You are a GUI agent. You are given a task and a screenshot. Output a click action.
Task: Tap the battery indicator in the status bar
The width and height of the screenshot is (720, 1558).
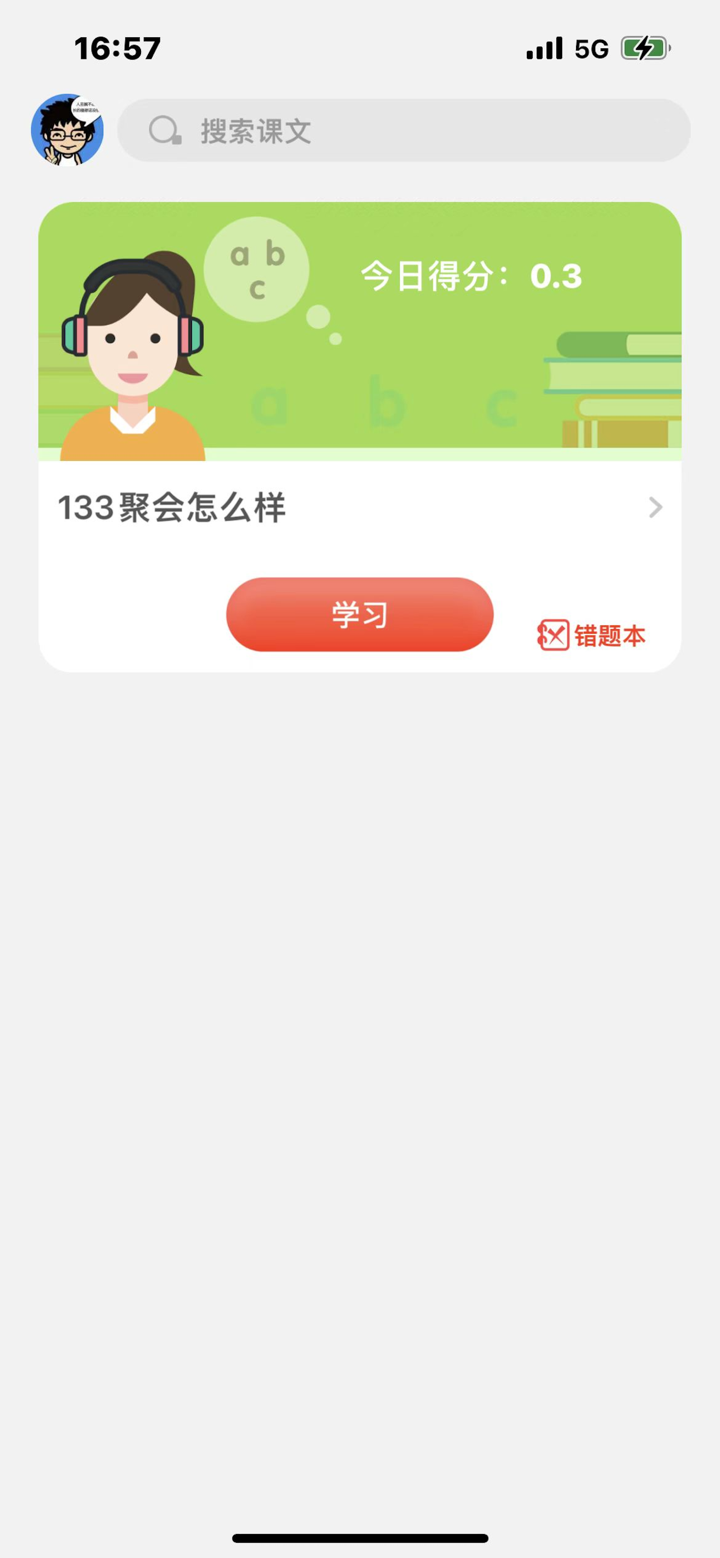pos(645,46)
